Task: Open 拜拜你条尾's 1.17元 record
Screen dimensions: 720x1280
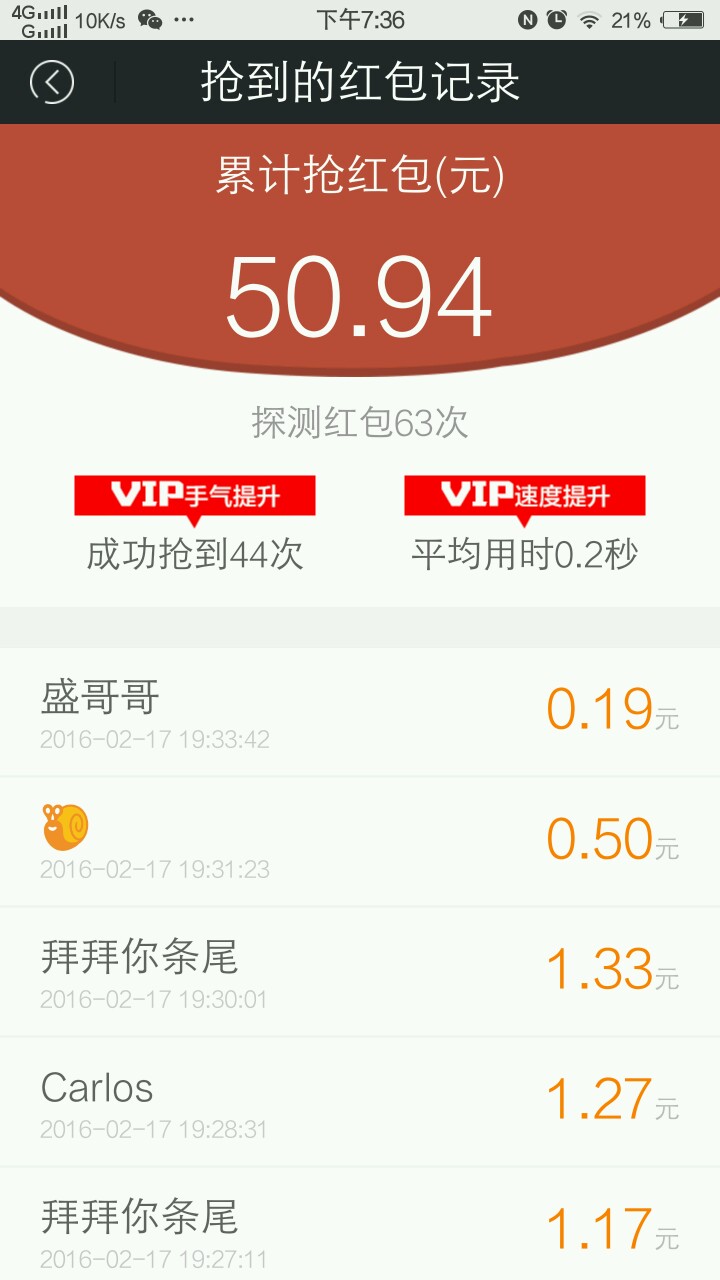Action: point(360,1229)
